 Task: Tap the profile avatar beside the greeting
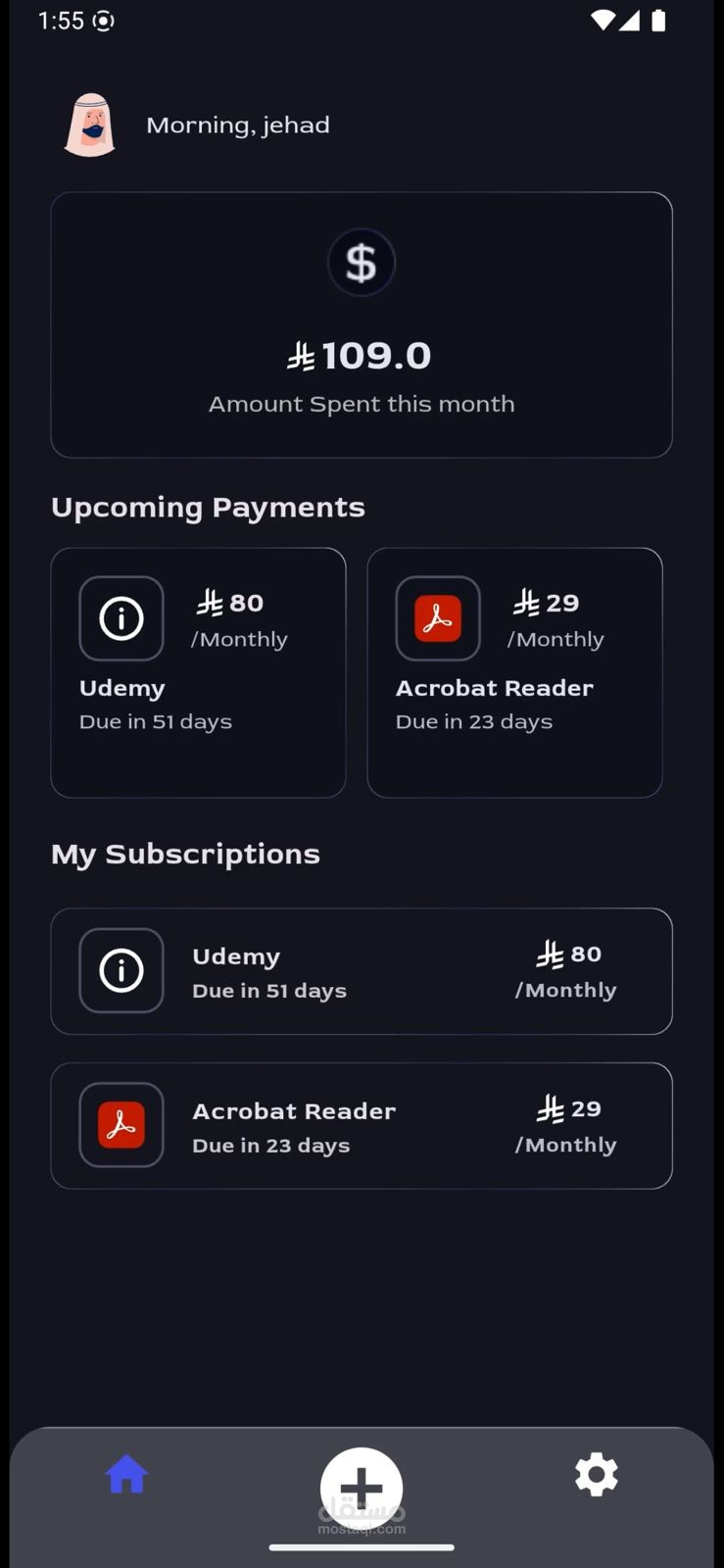click(90, 125)
